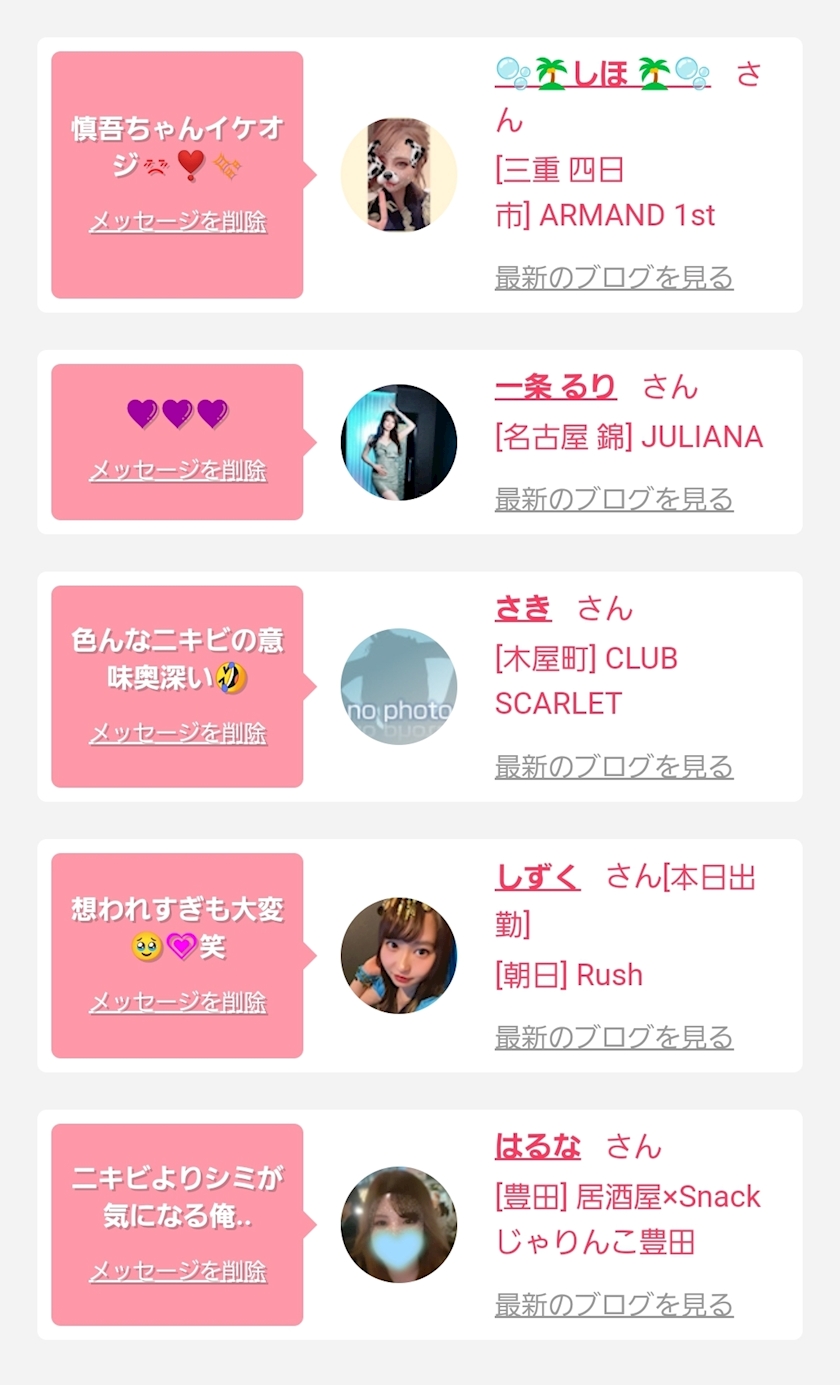Open しずく's profile link

coord(537,877)
